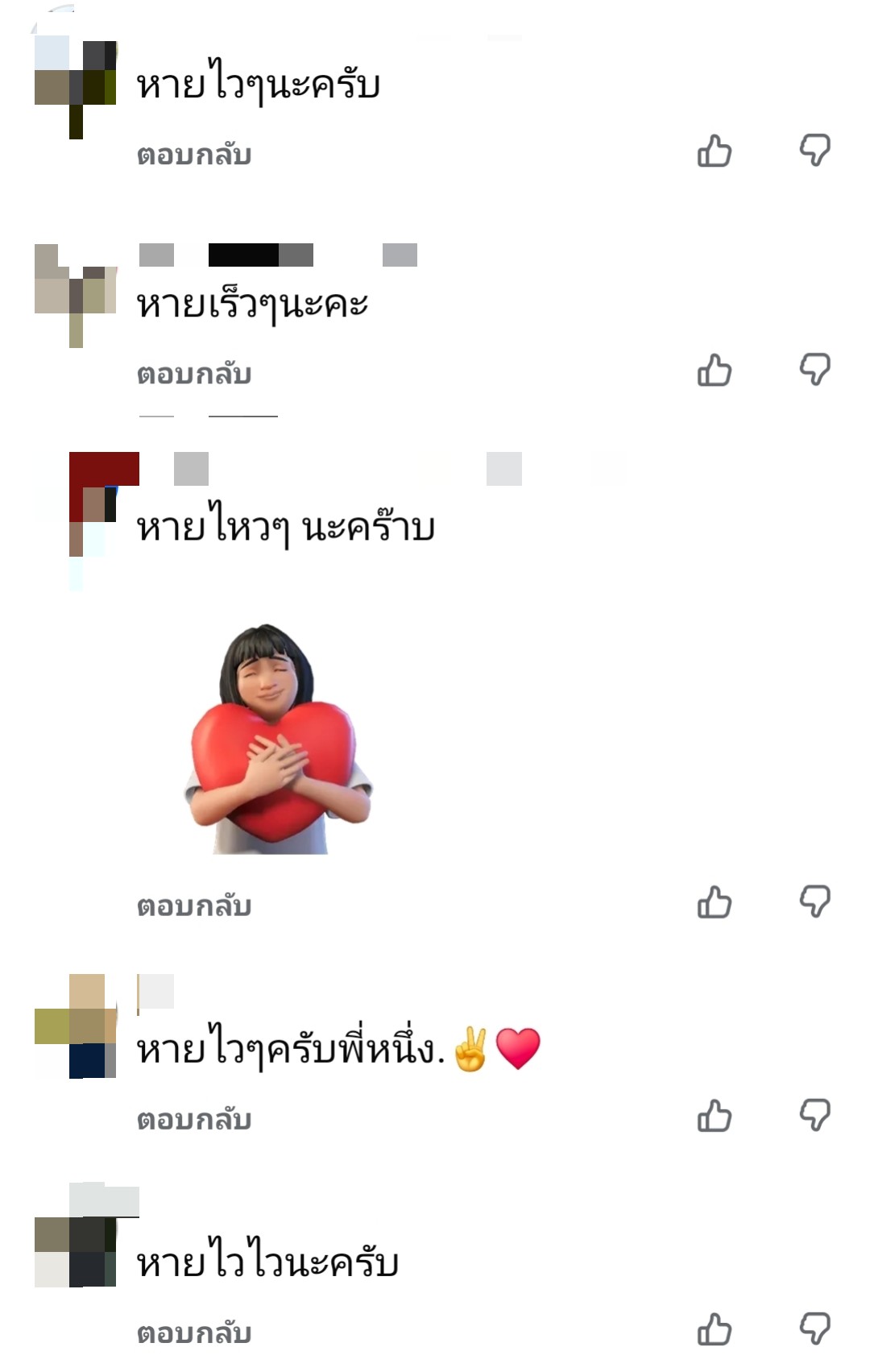The height and width of the screenshot is (1372, 870).
Task: Dislike the comment "หายไวๆครับพี่หนึ่ง"
Action: click(814, 1116)
